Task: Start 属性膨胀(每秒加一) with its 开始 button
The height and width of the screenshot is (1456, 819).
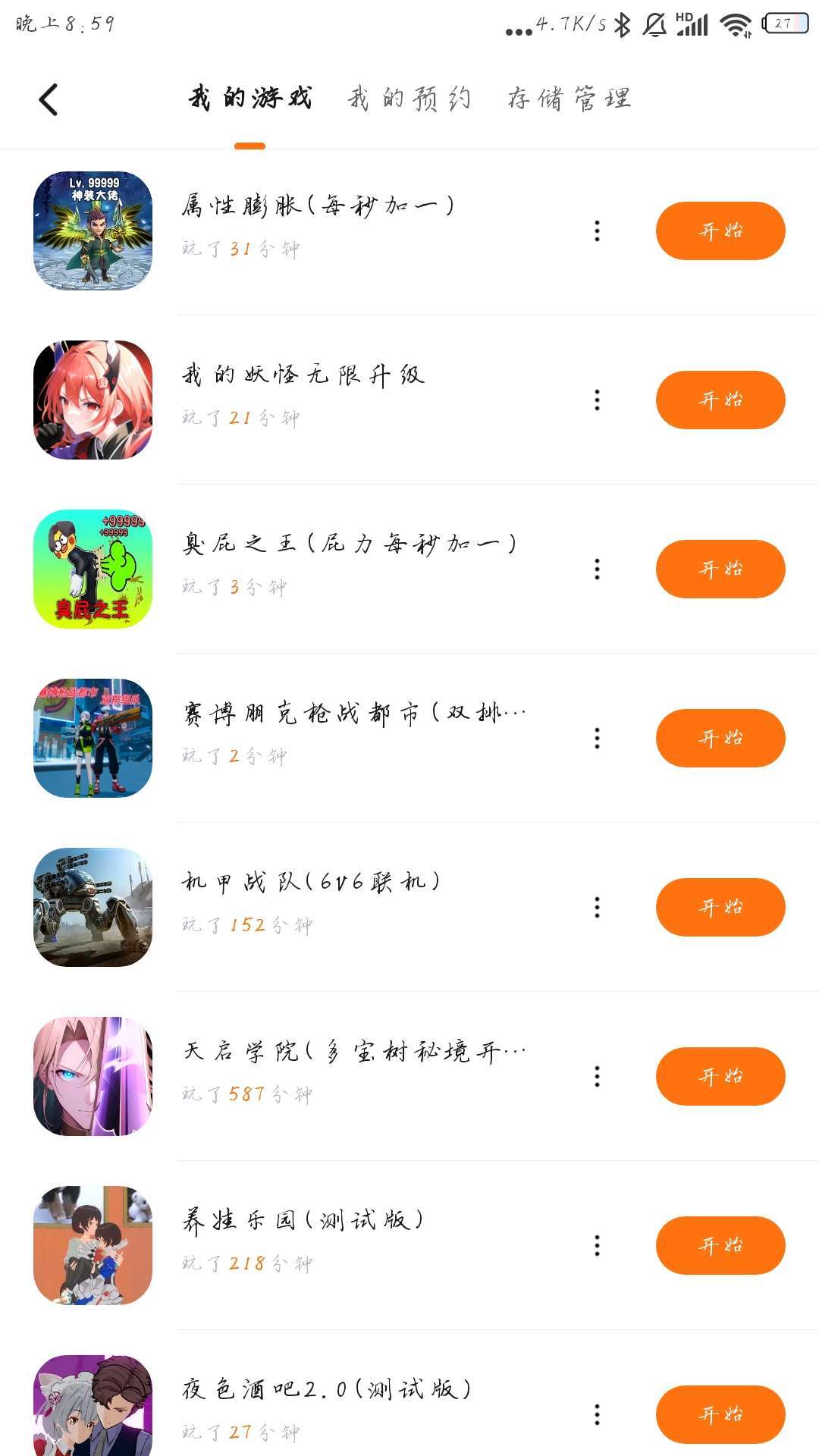Action: (x=720, y=231)
